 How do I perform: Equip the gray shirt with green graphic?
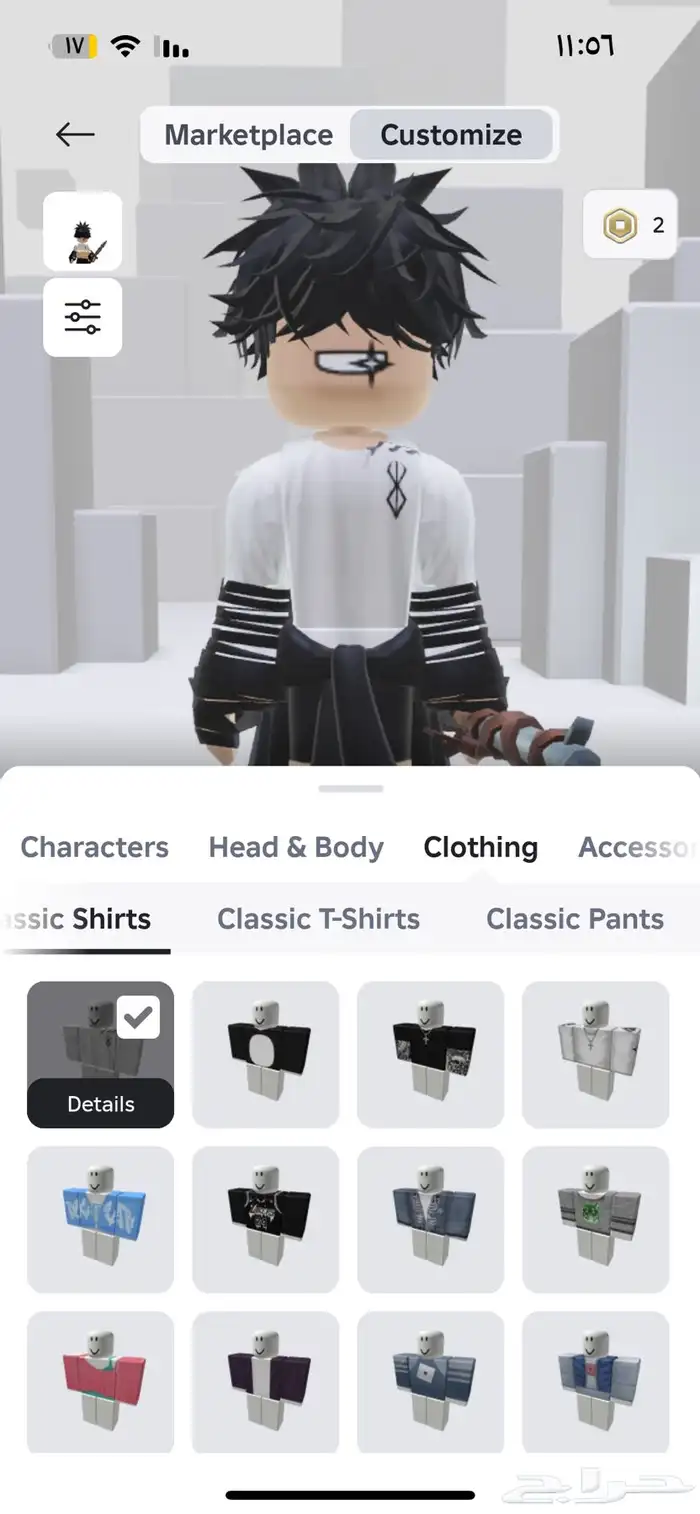pyautogui.click(x=595, y=1219)
